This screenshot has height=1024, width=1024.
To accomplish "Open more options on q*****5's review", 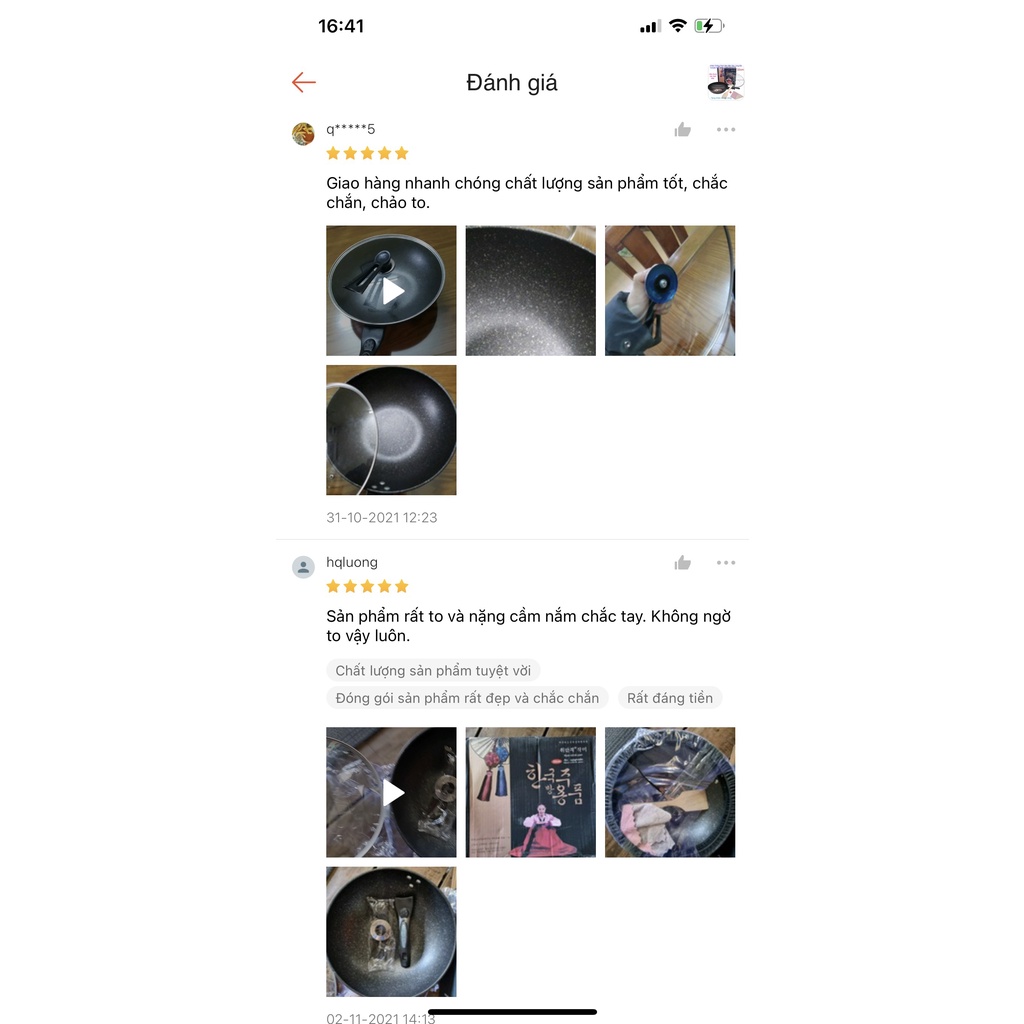I will pos(726,129).
